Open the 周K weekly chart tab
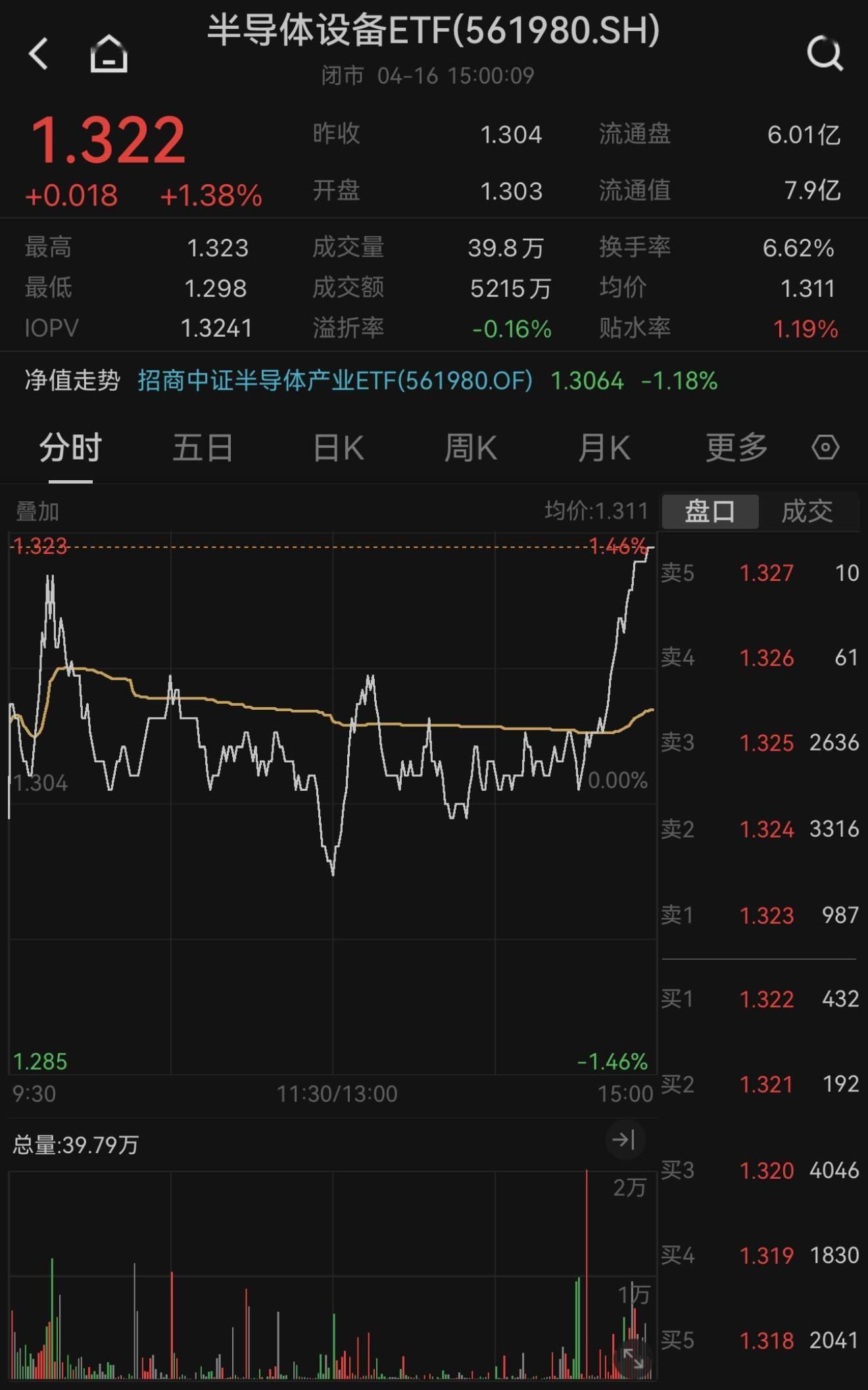Screen dimensions: 868x1390 471,446
